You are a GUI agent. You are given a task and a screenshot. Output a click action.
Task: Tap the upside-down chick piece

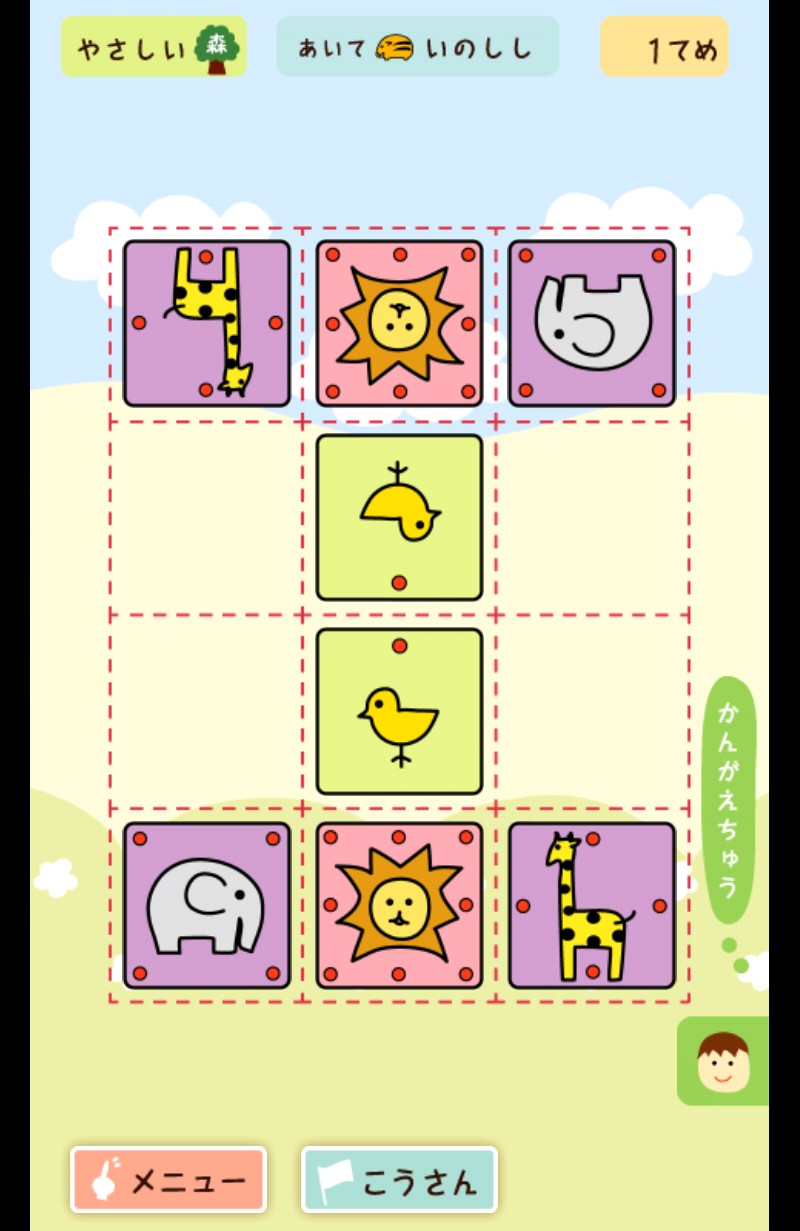point(400,517)
